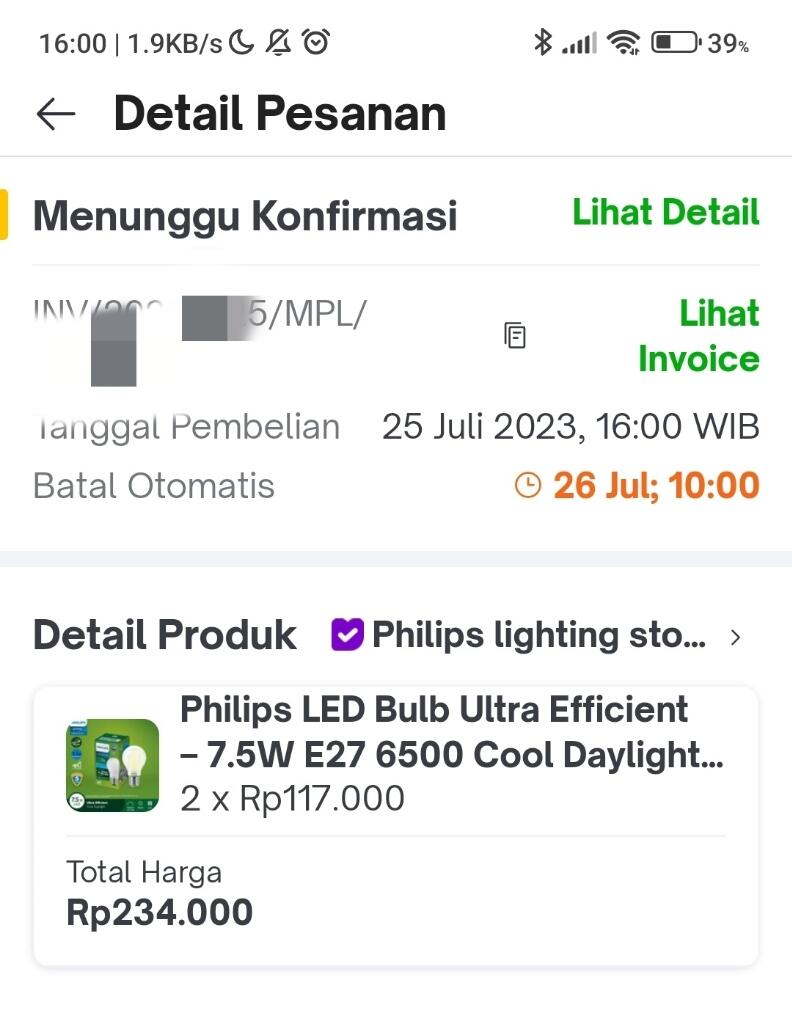Tap the alarm clock icon in the status bar
Viewport: 792px width, 1024px height.
pos(316,42)
